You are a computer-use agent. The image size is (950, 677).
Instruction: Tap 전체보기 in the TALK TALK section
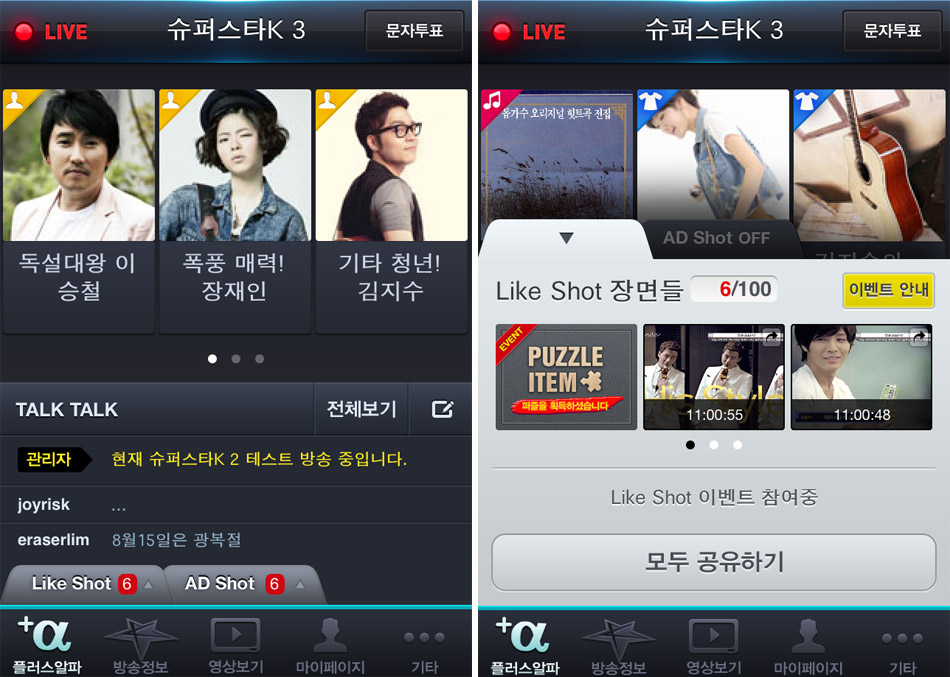pos(361,409)
